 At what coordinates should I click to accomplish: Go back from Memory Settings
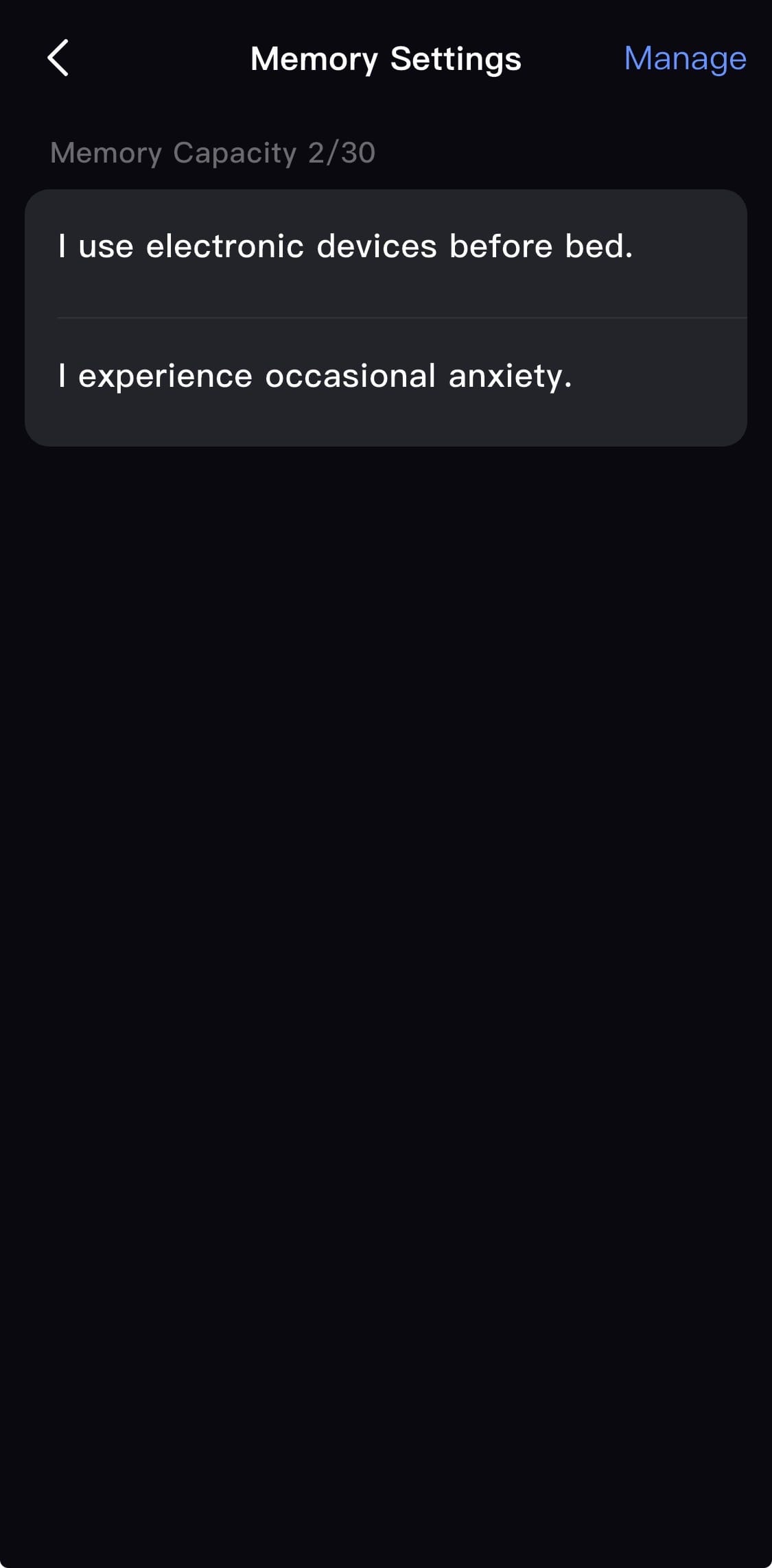coord(58,58)
